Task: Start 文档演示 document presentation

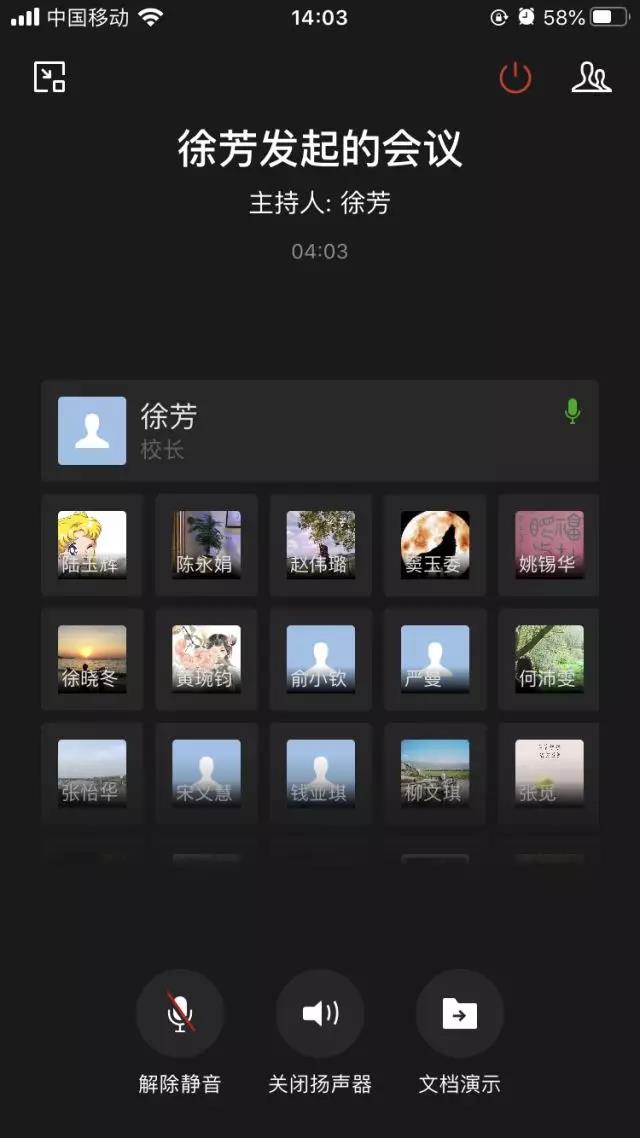Action: coord(460,1014)
